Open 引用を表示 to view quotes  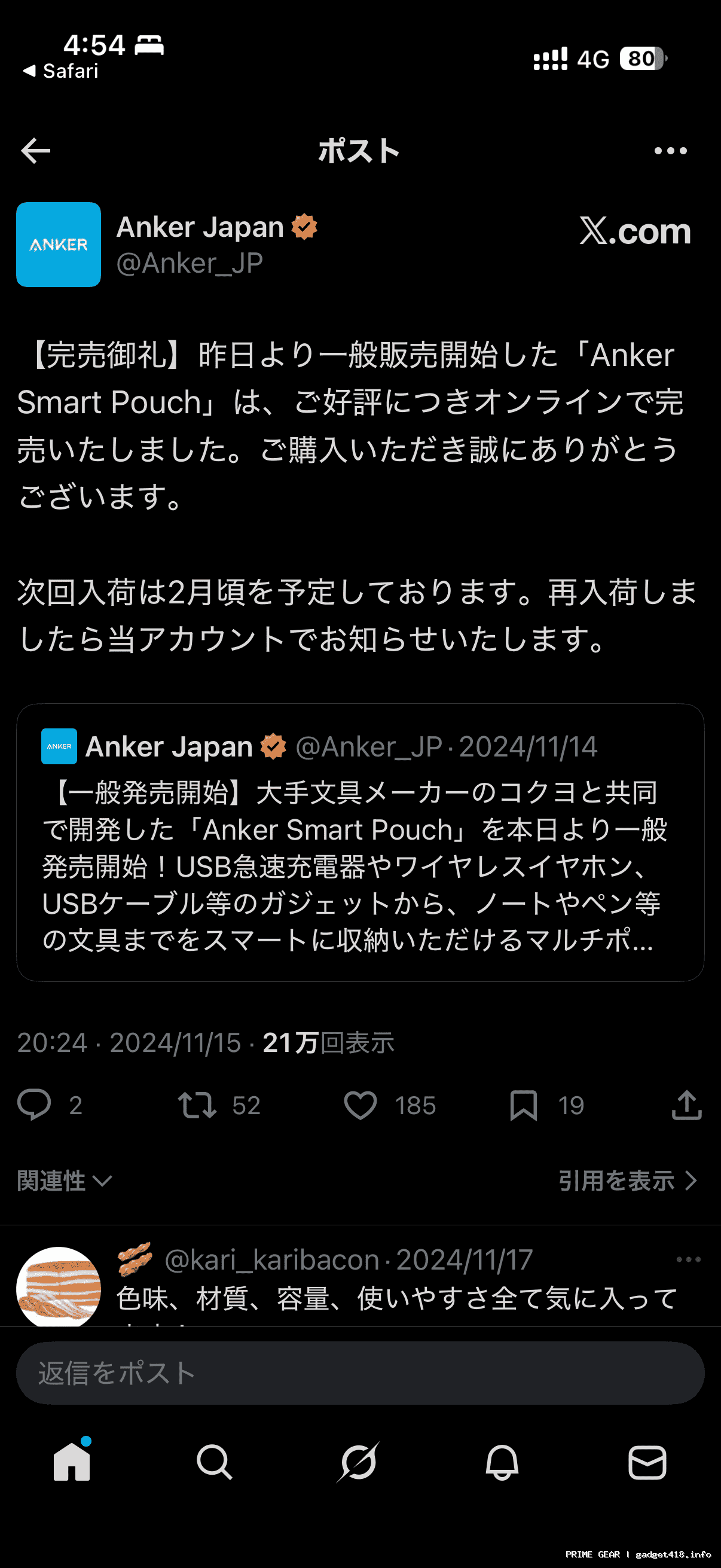click(627, 1181)
